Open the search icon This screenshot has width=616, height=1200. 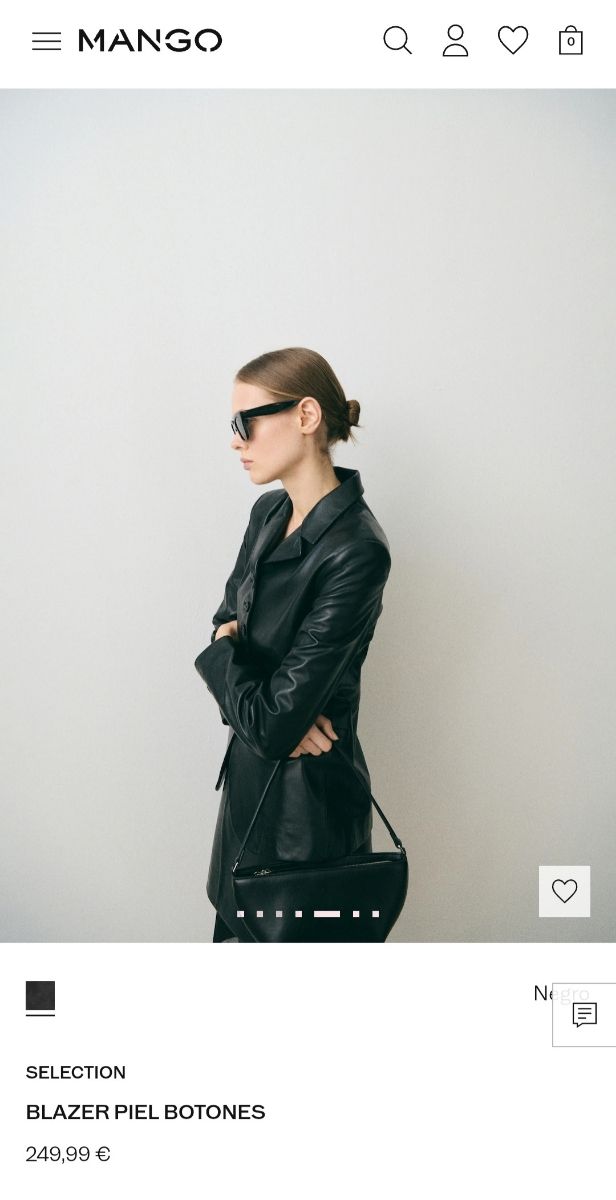[397, 41]
